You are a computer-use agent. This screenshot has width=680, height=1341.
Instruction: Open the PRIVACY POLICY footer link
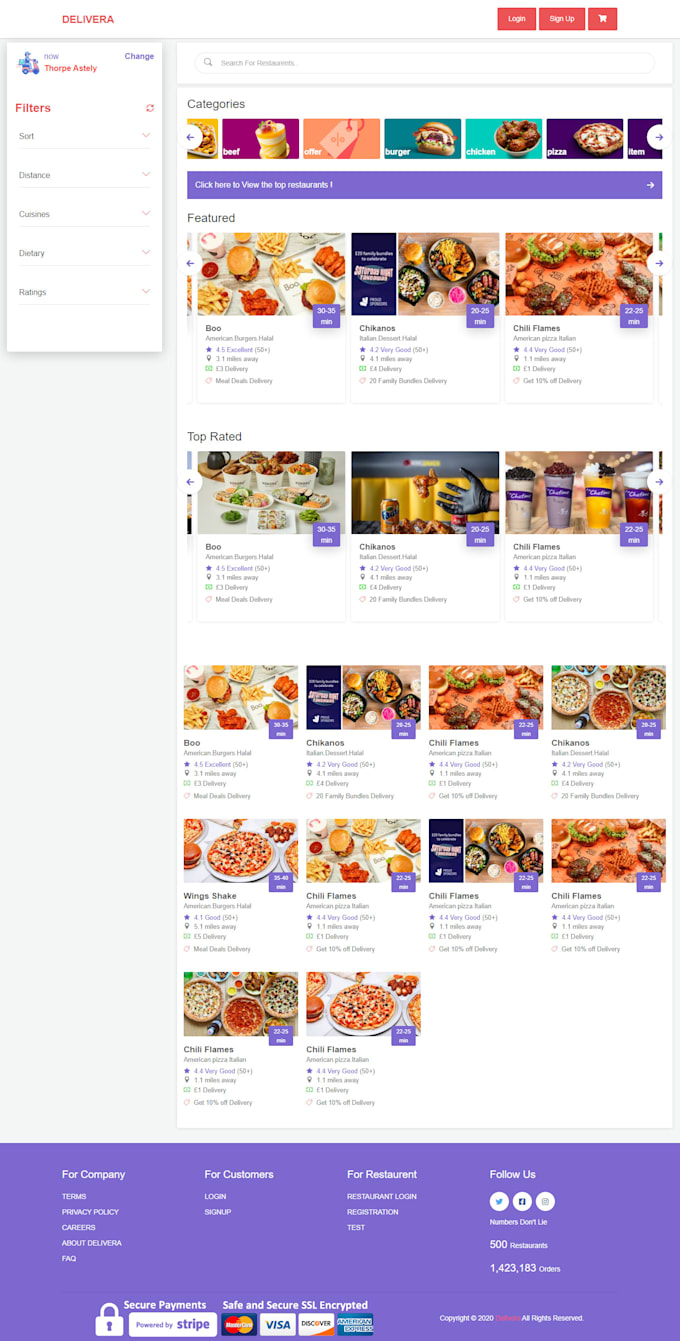(x=90, y=1212)
